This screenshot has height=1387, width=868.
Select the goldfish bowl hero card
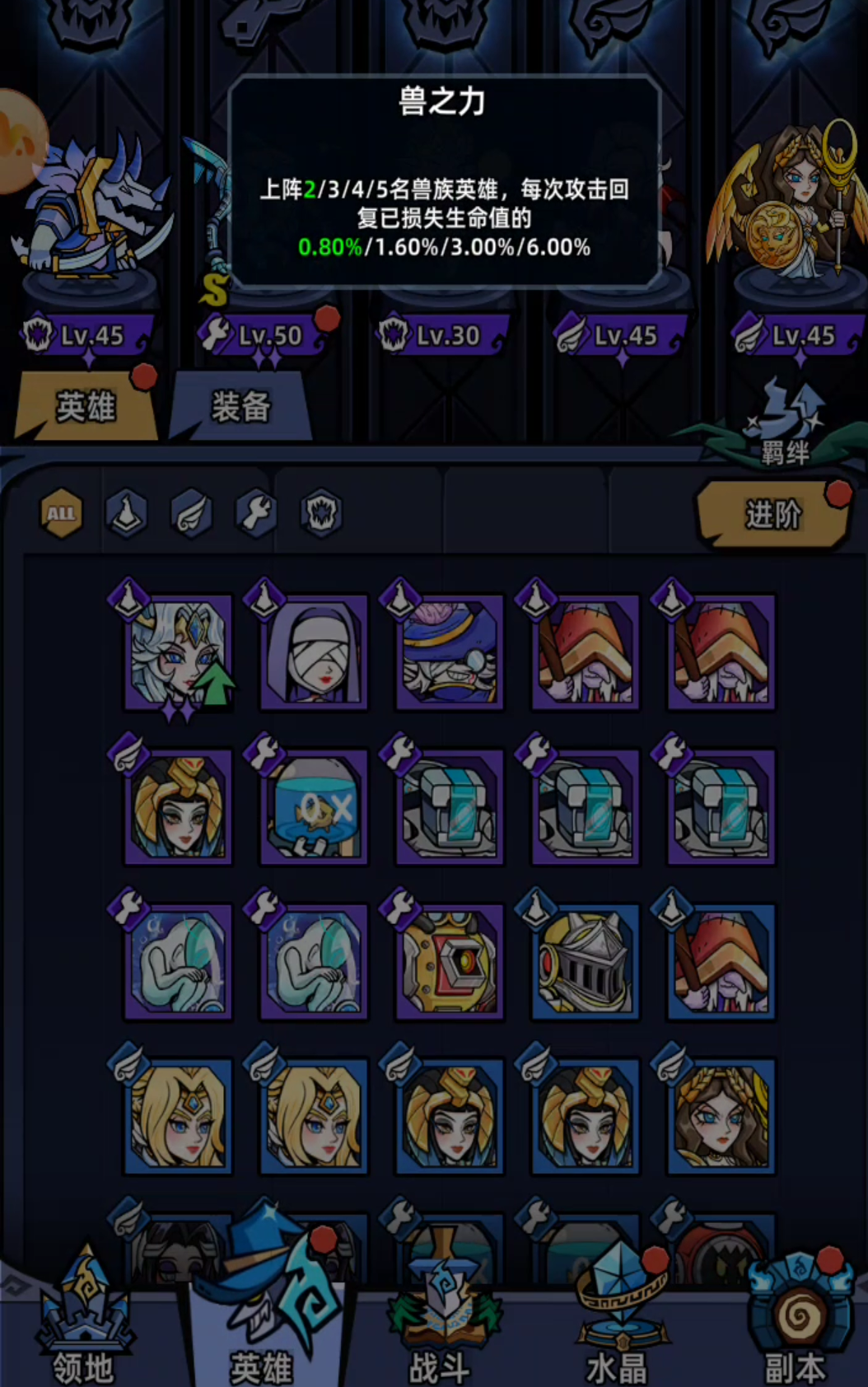pyautogui.click(x=314, y=807)
